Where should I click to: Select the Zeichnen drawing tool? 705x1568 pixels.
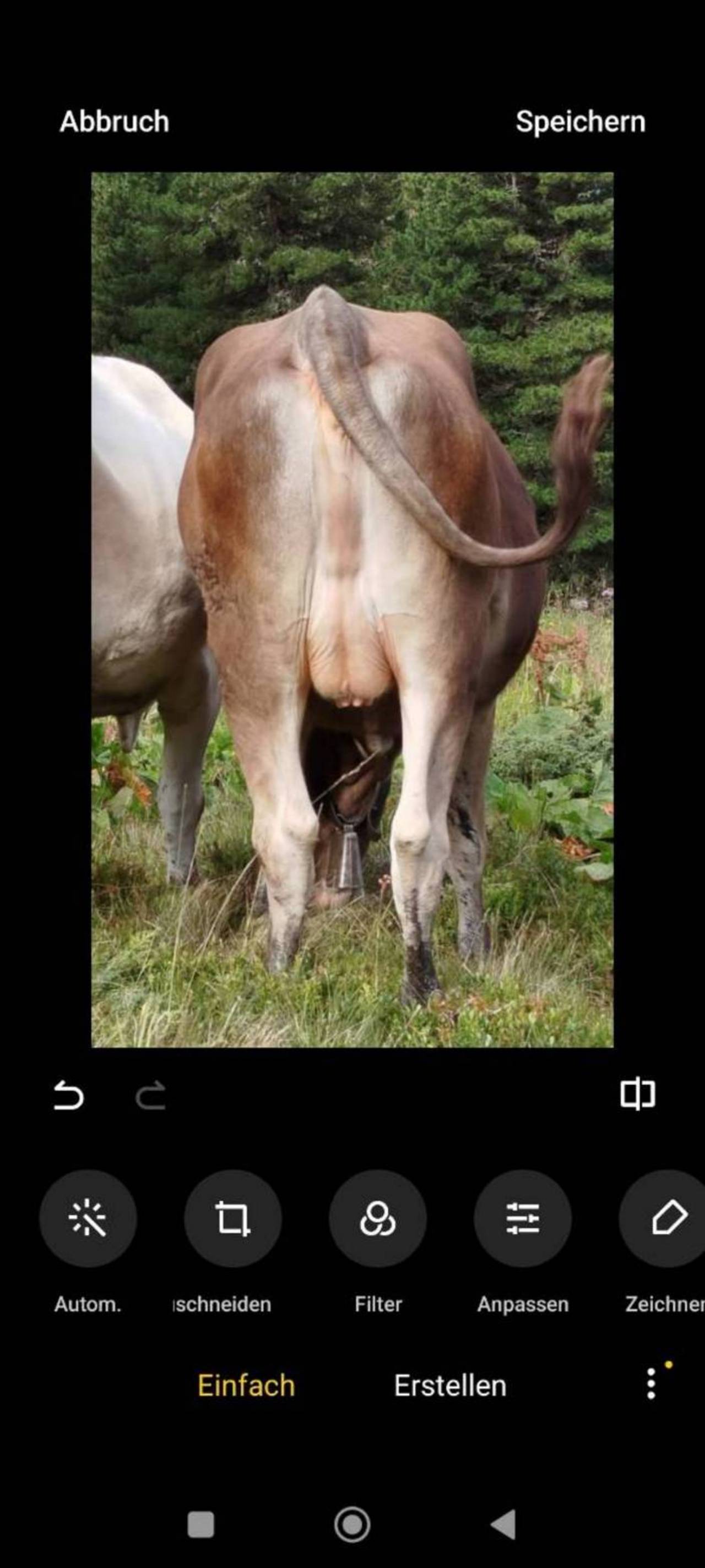tap(664, 1218)
